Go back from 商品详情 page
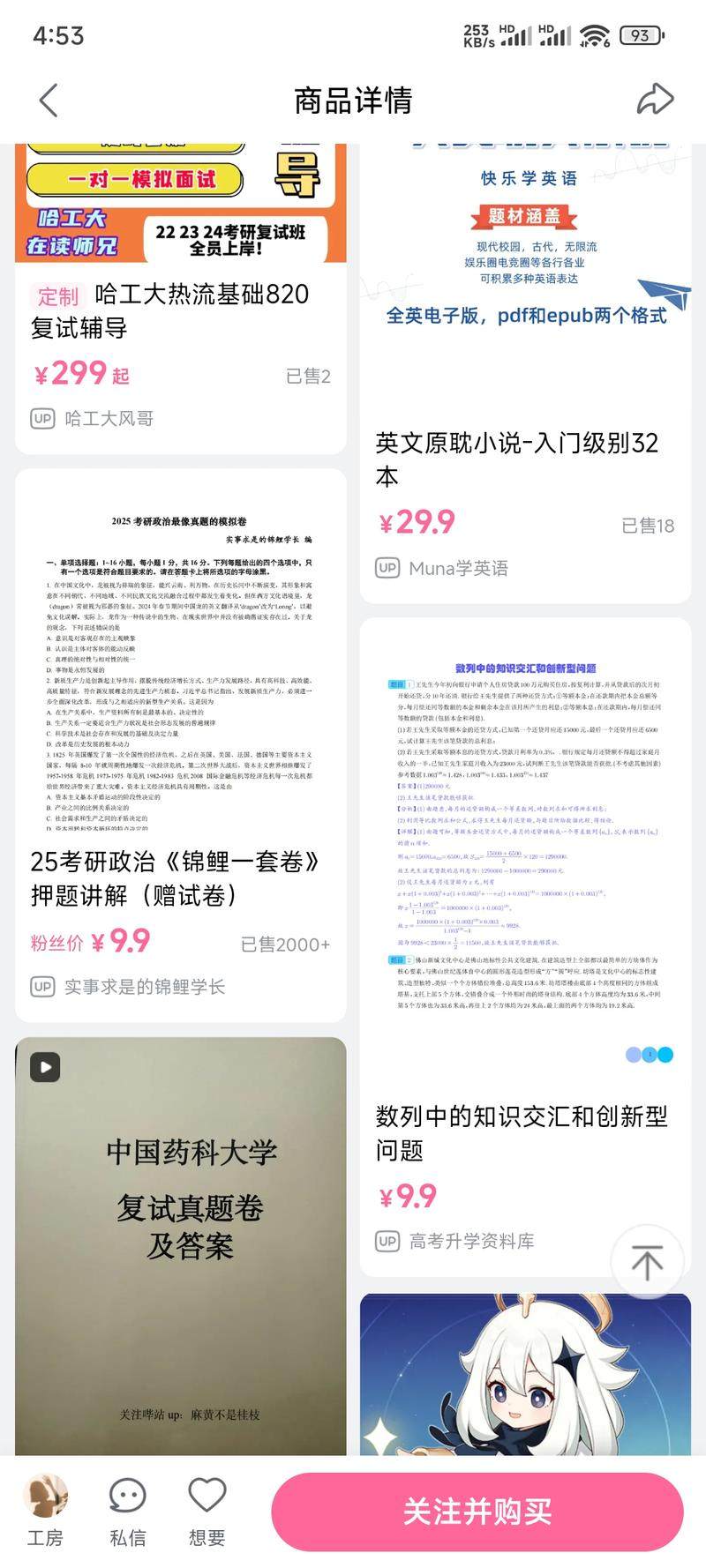 coord(49,101)
